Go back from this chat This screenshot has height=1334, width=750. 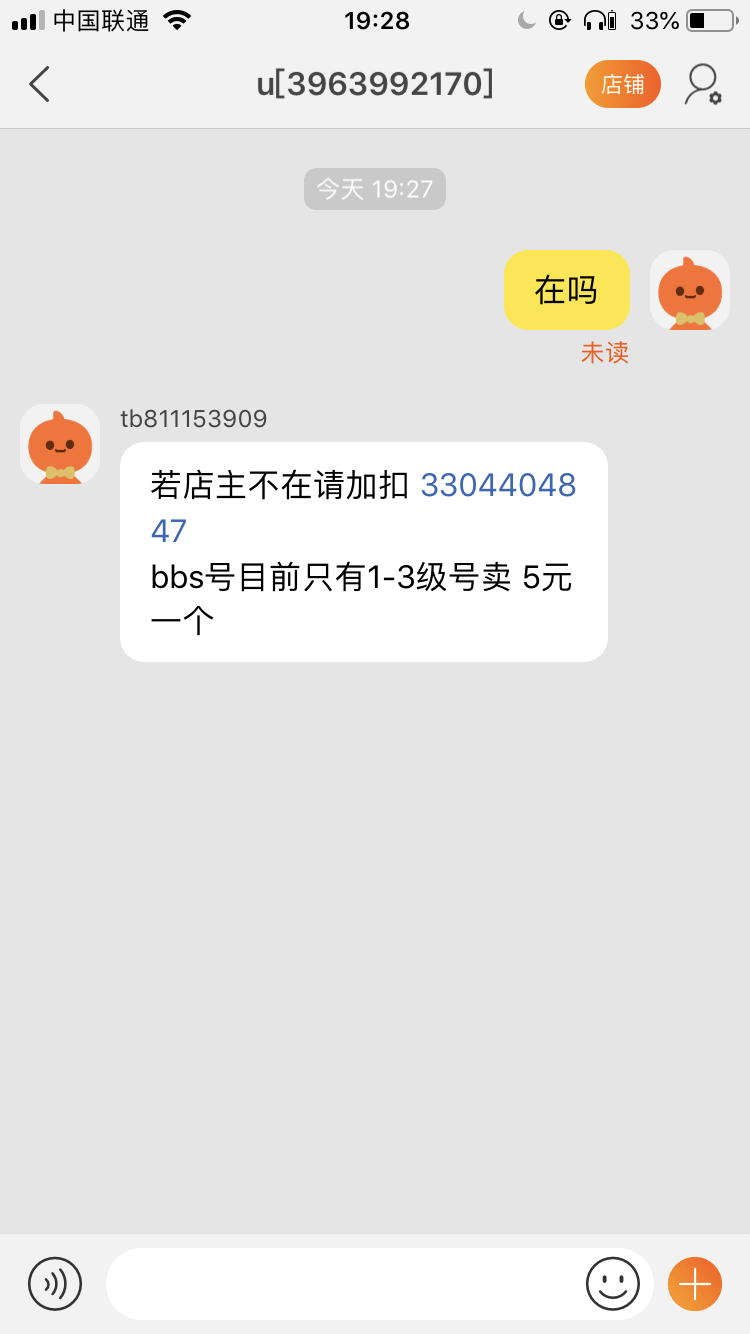[x=40, y=84]
